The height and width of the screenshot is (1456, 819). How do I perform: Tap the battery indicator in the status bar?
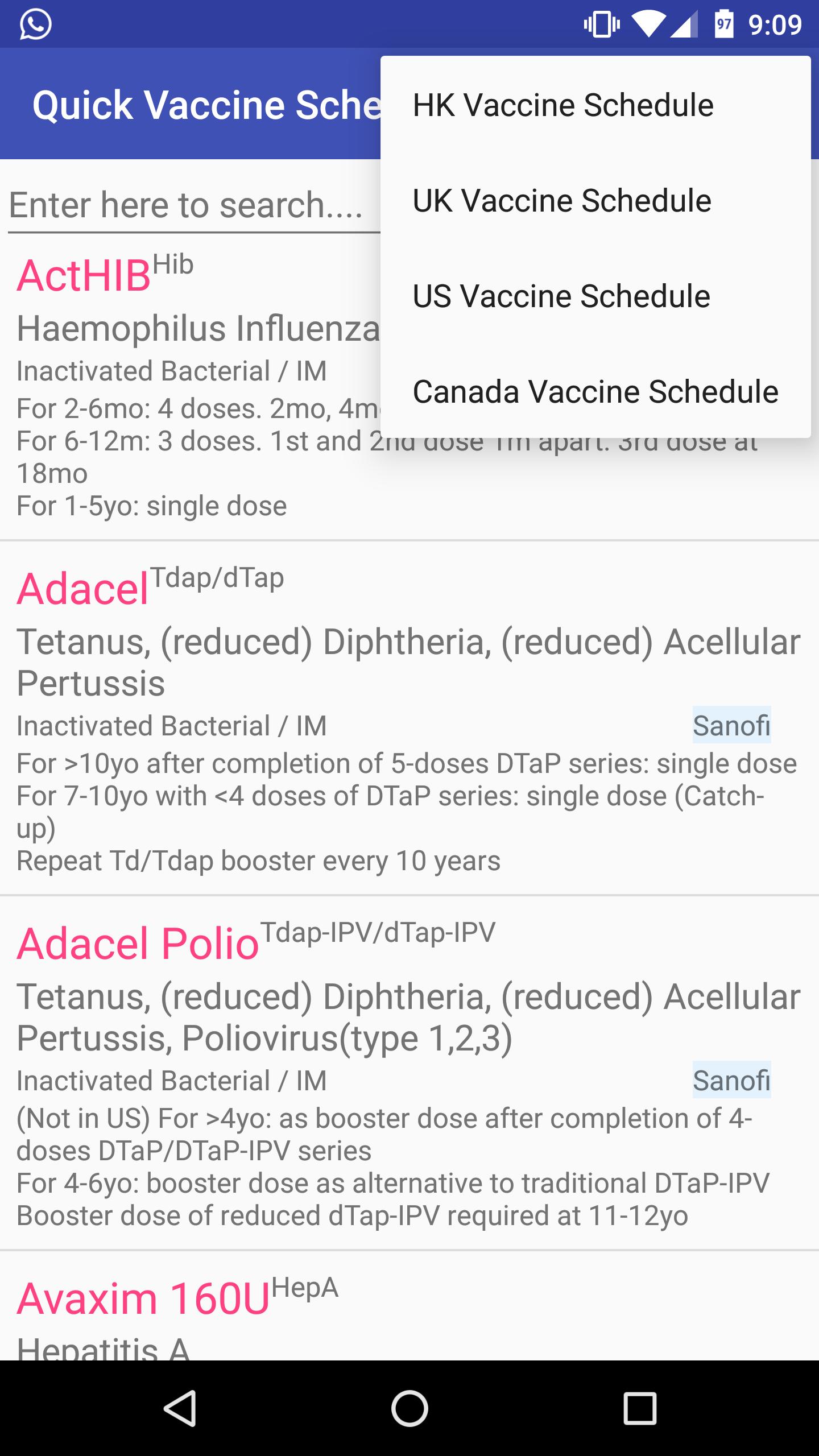pyautogui.click(x=724, y=24)
